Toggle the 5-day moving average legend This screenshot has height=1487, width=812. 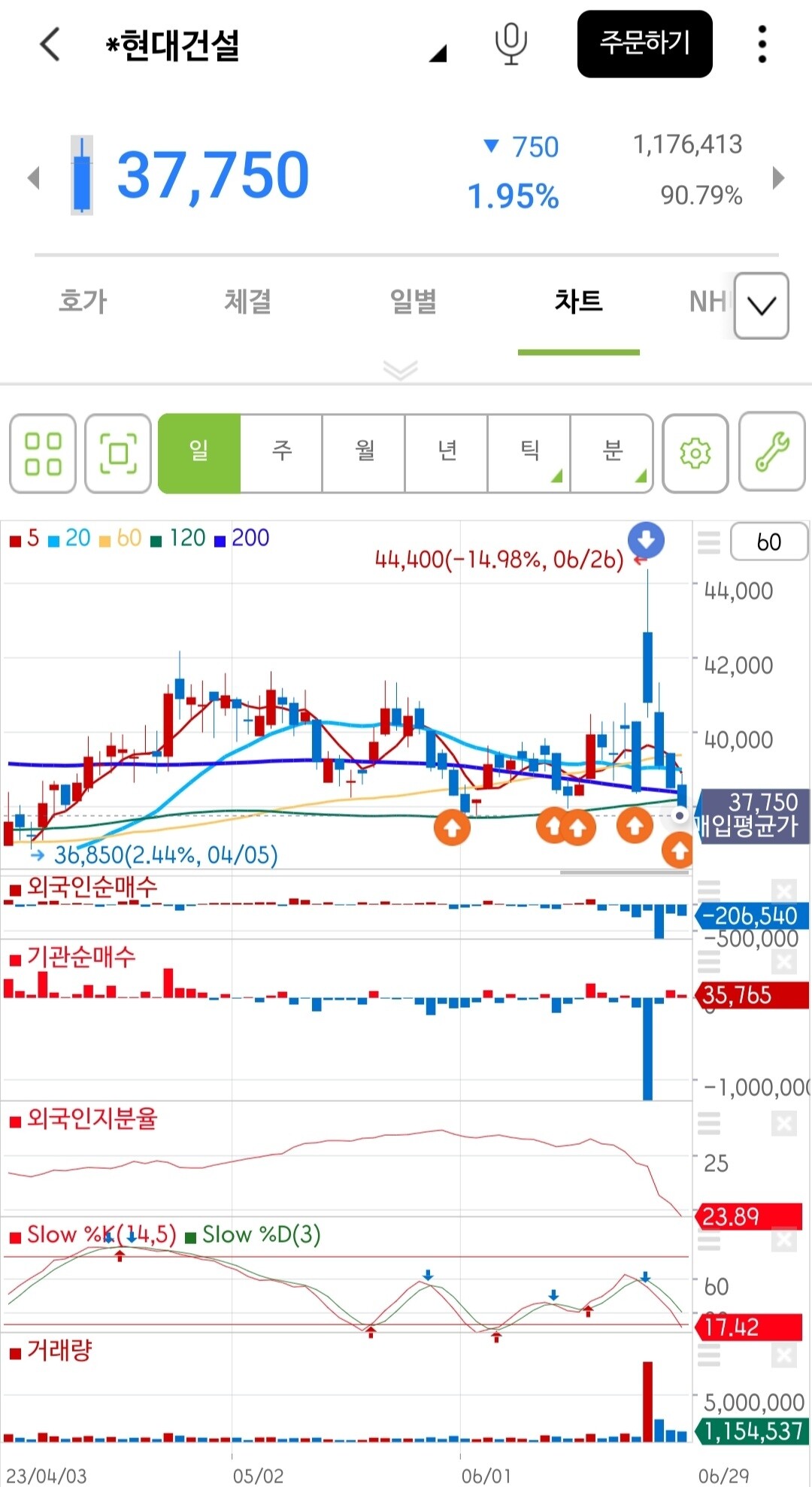(x=25, y=538)
